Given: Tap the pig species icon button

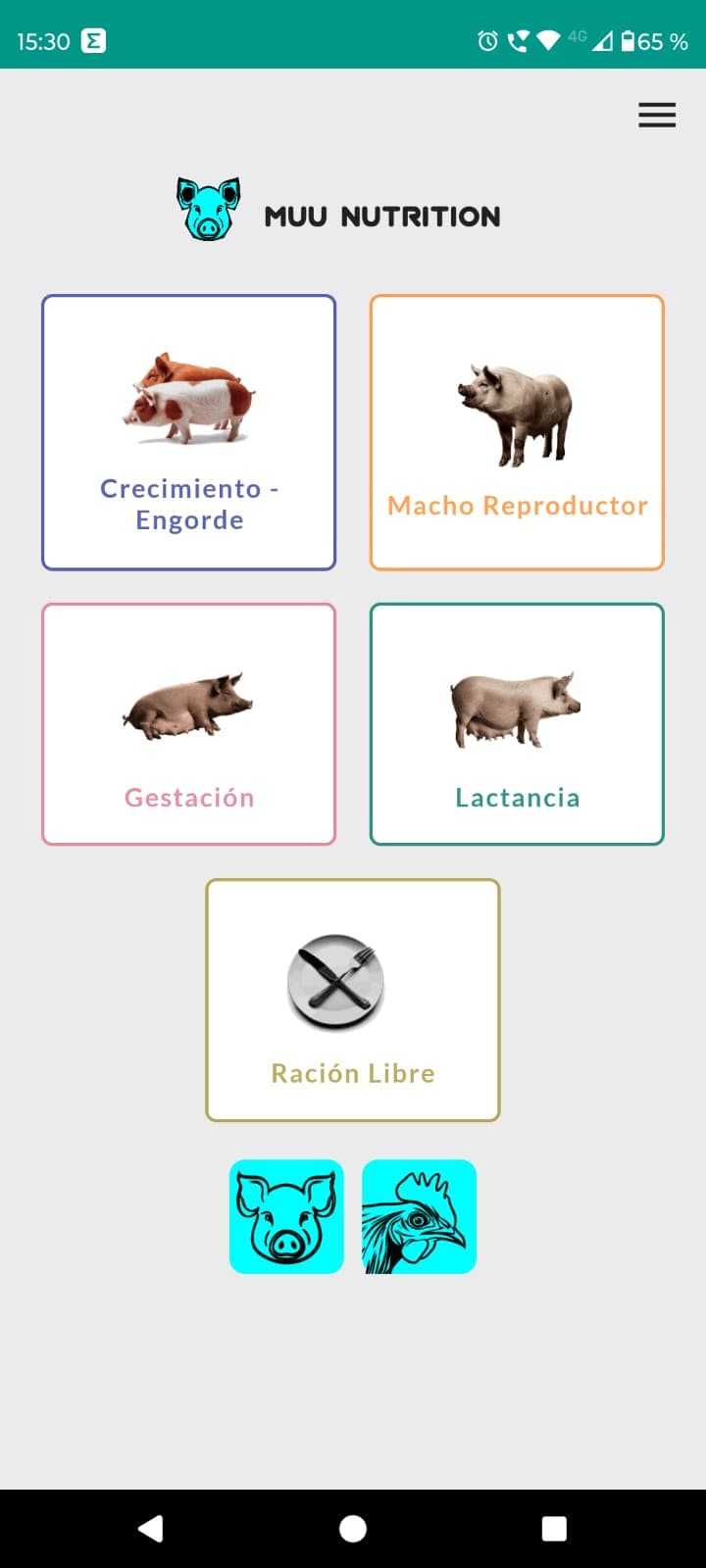Looking at the screenshot, I should tap(286, 1216).
